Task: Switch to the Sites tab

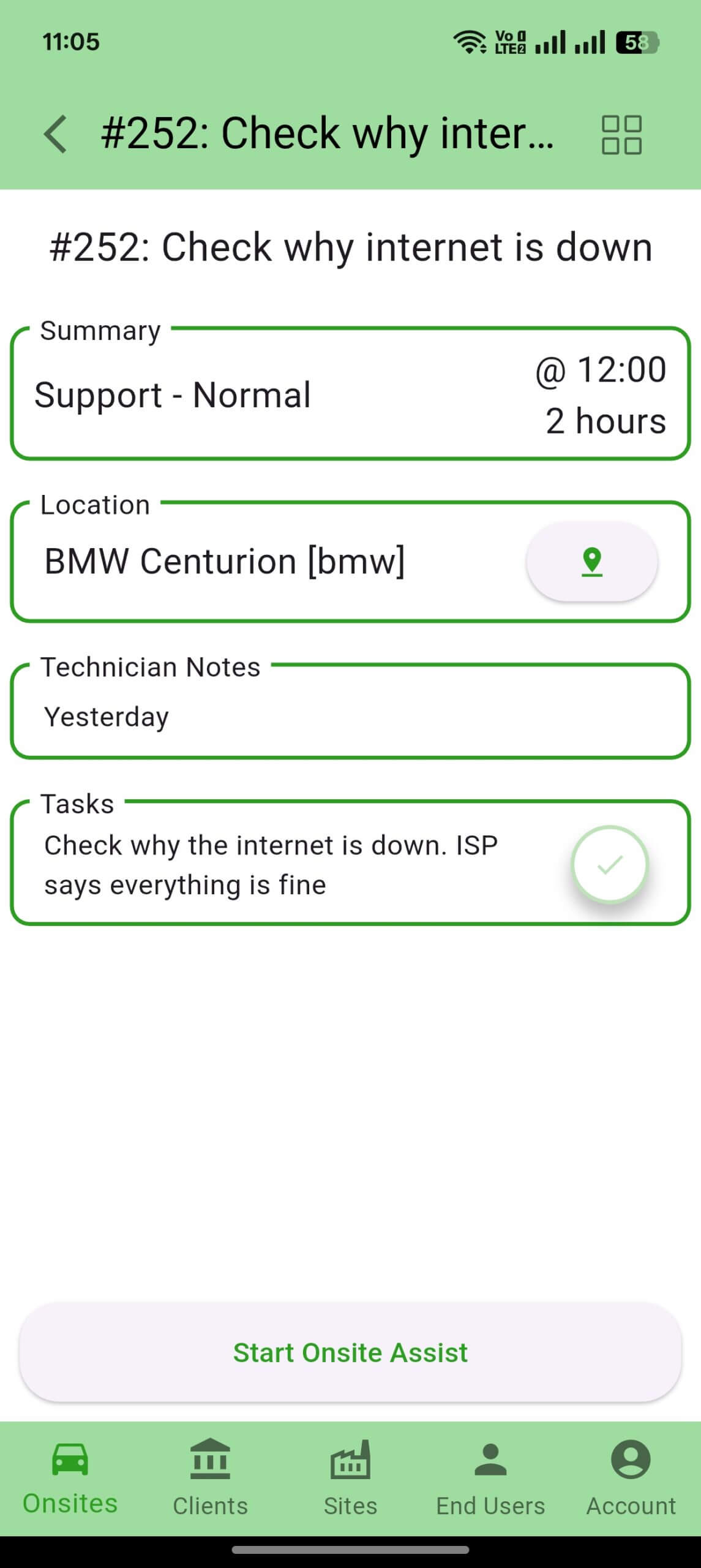Action: (350, 1478)
